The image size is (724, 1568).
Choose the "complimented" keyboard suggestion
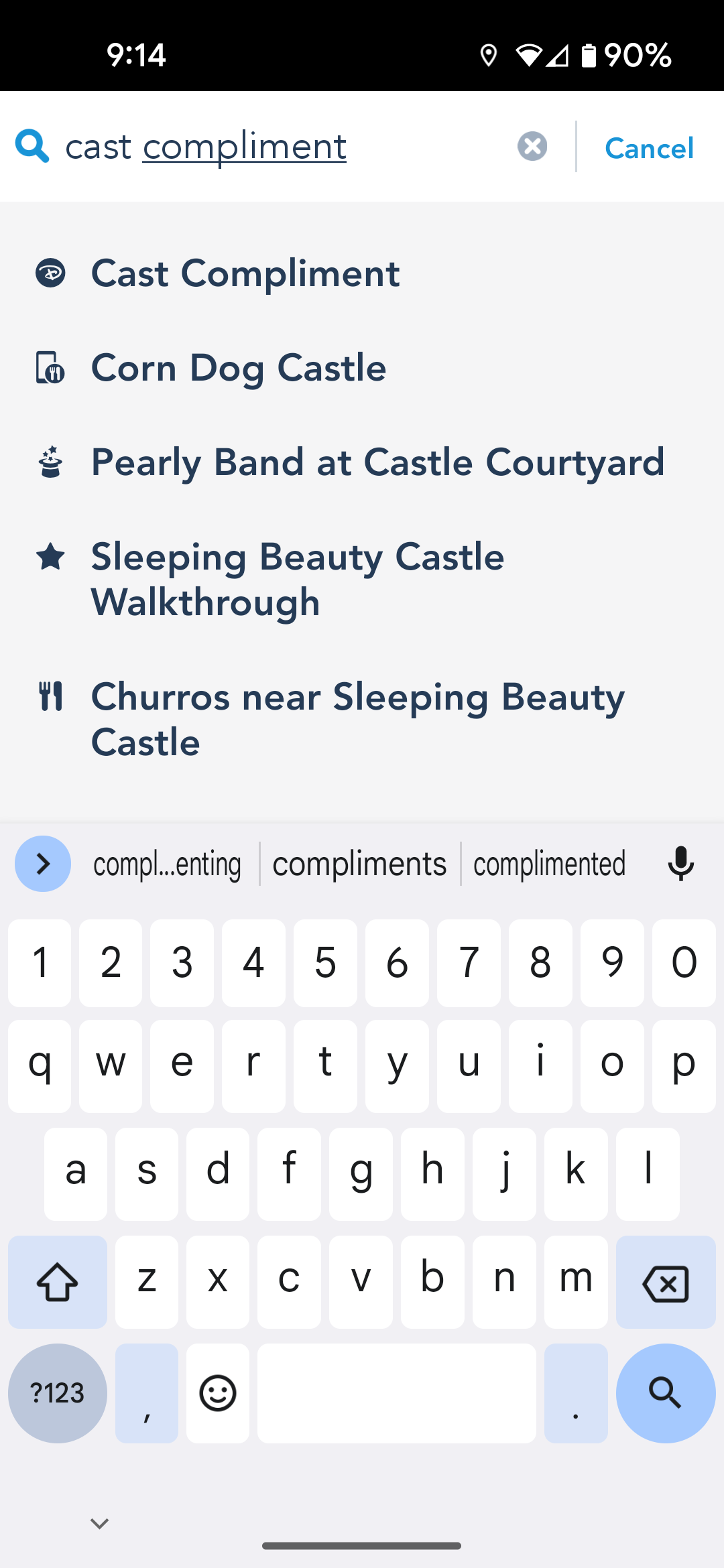coord(550,864)
